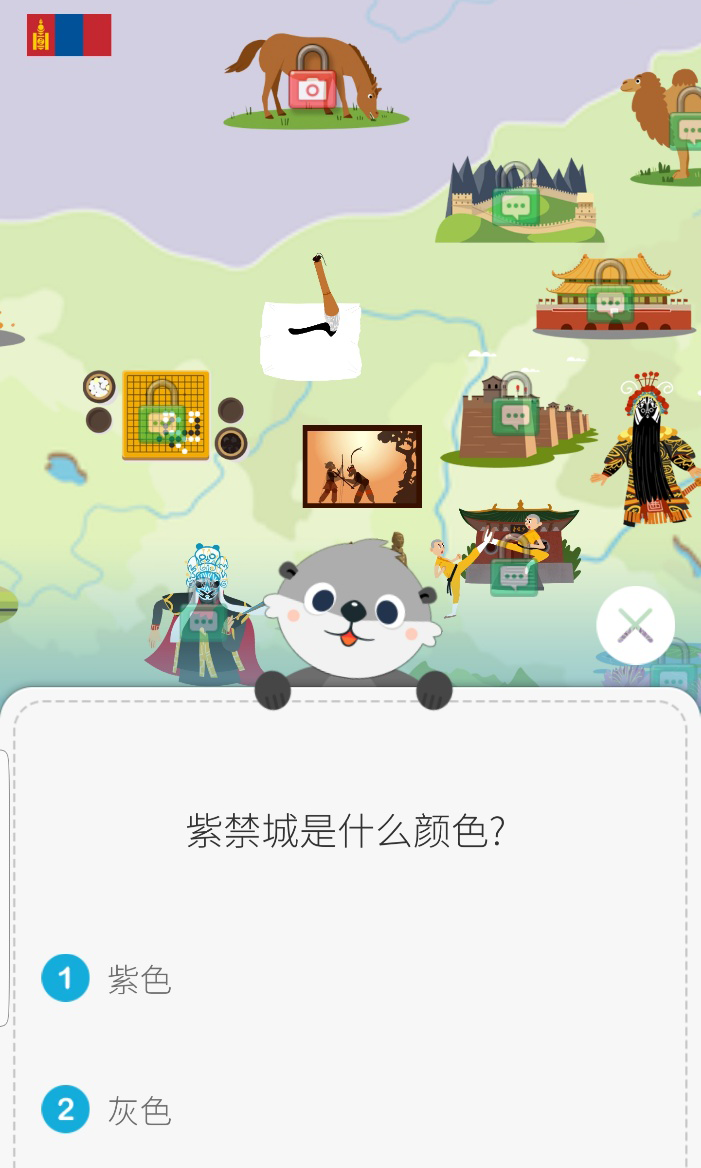701x1168 pixels.
Task: Choose answer 2 灰色
Action: pyautogui.click(x=107, y=1109)
